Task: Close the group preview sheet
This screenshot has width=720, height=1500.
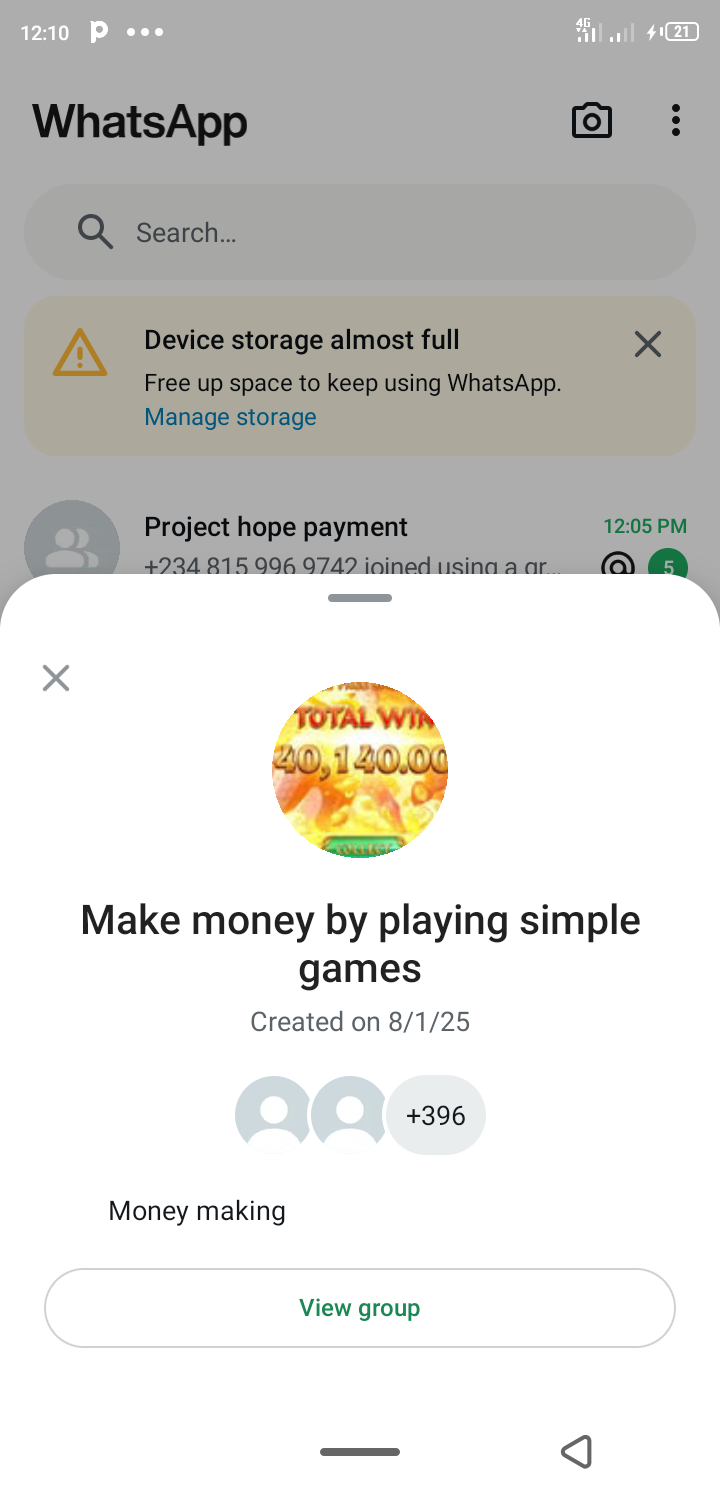Action: [x=56, y=678]
